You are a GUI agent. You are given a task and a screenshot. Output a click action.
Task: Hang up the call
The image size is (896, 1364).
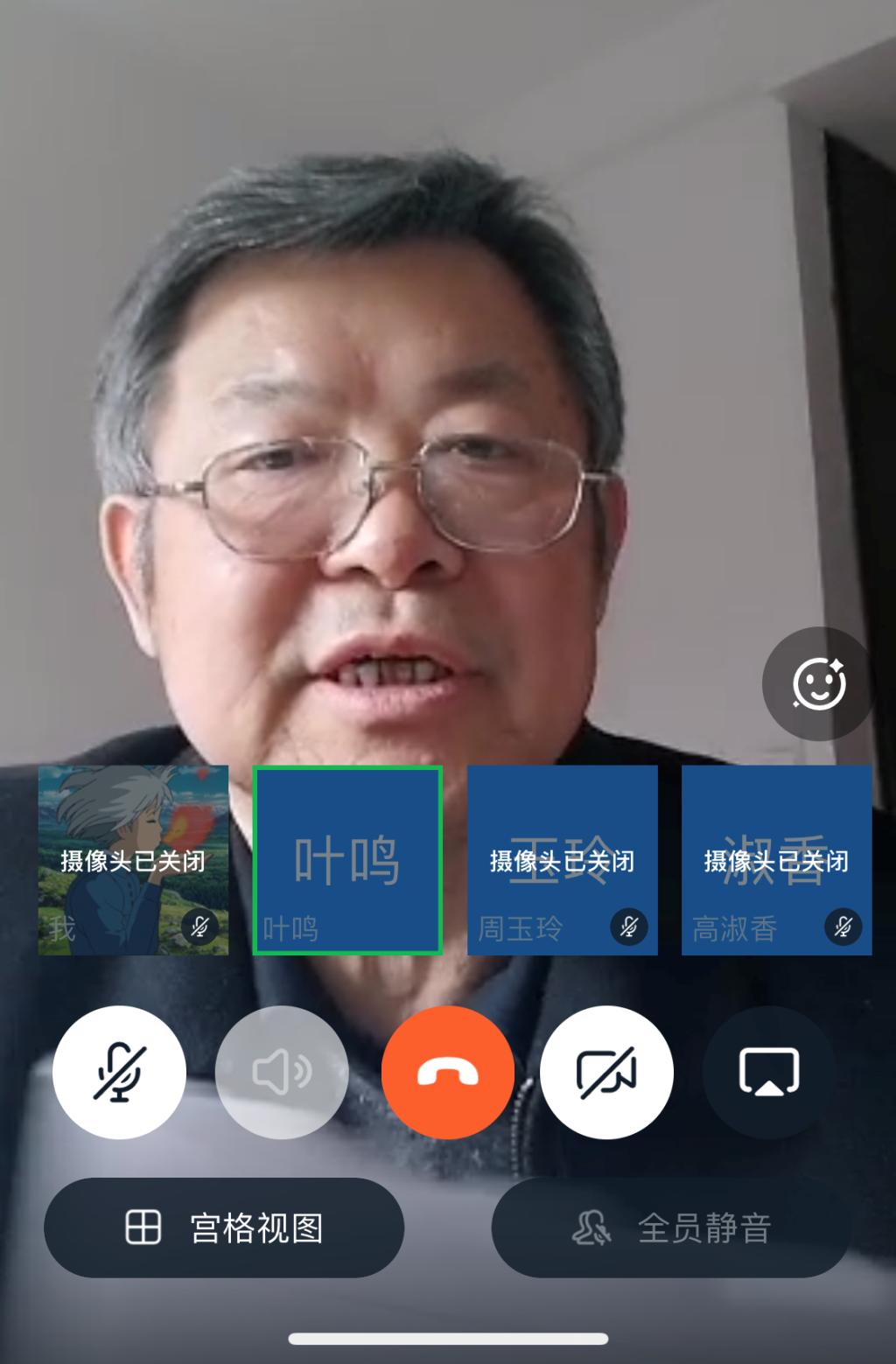(x=447, y=1072)
